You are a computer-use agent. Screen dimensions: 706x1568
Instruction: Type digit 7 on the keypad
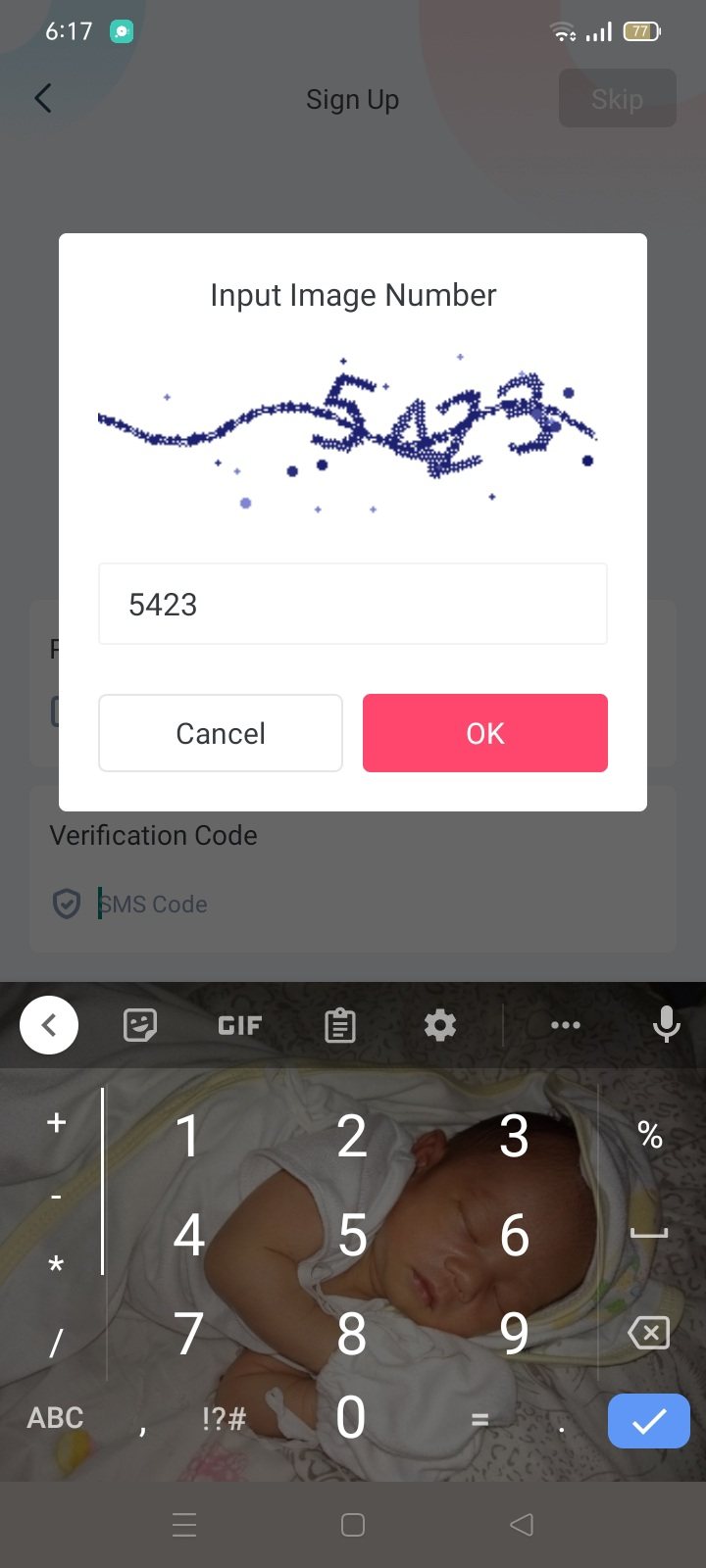coord(188,1333)
